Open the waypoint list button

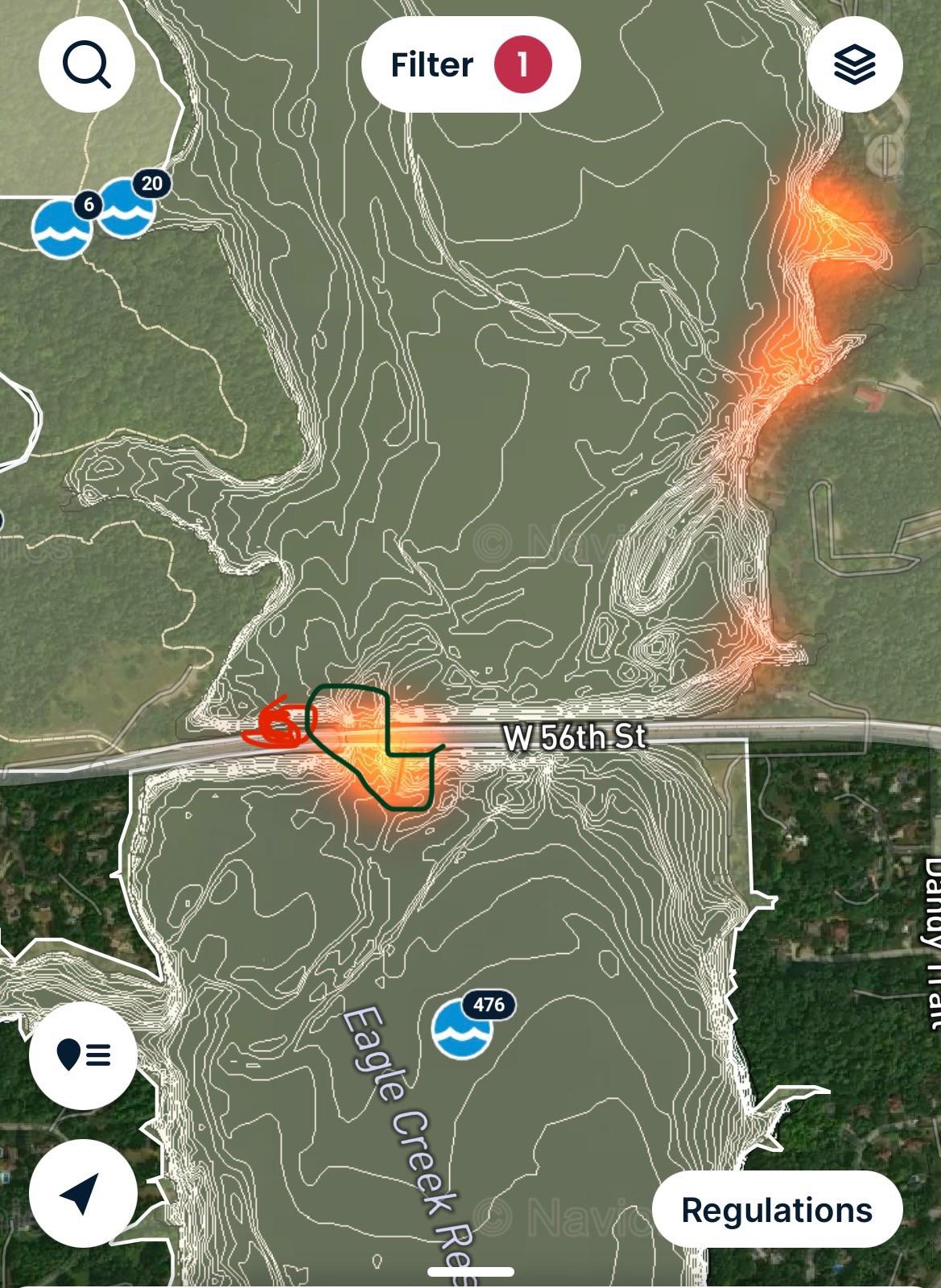[83, 1055]
